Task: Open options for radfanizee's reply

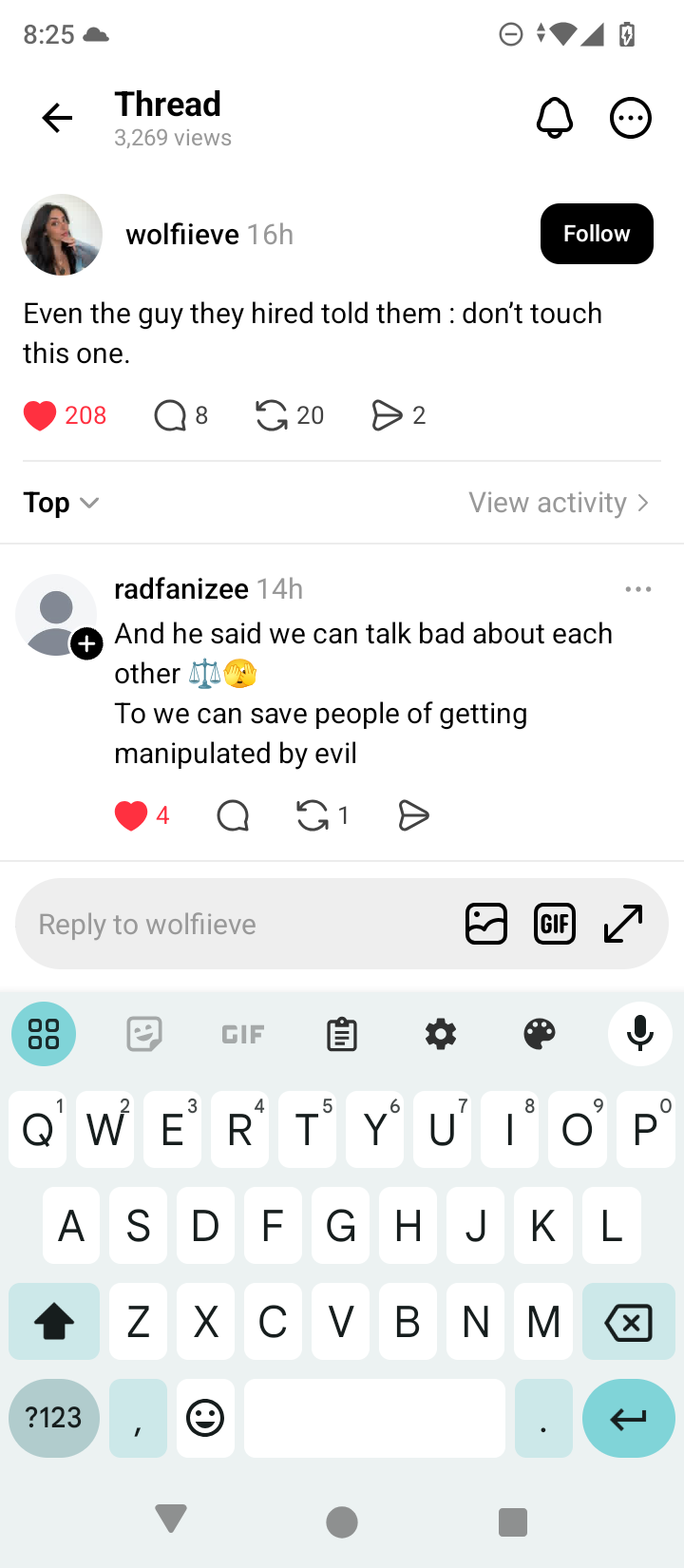Action: point(638,589)
